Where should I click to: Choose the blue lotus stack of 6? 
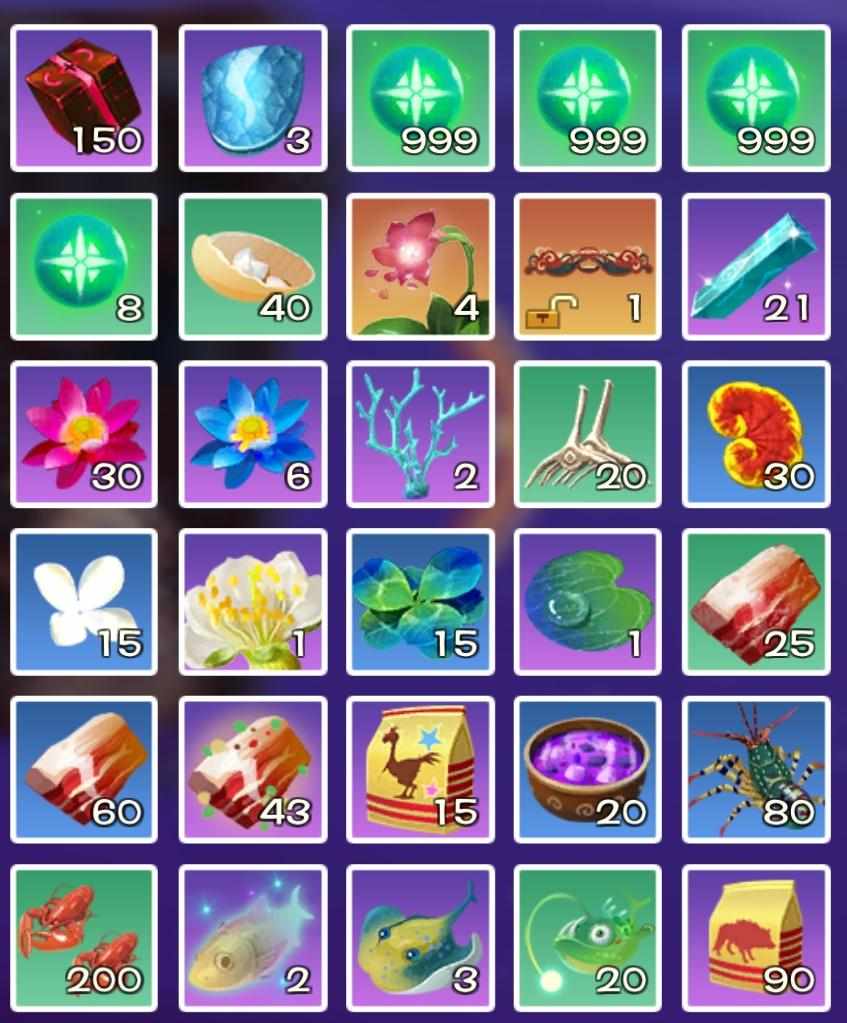252,434
